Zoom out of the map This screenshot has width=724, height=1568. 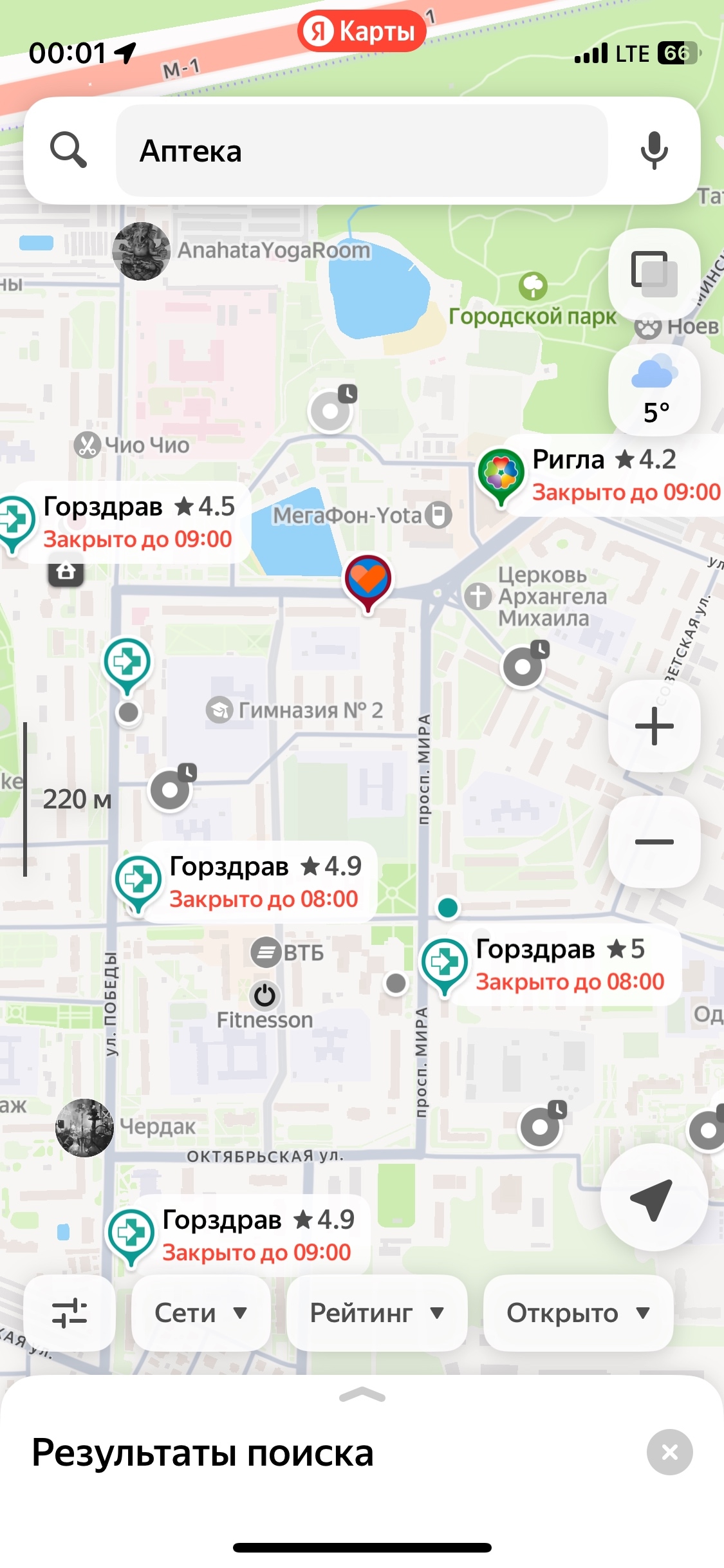654,842
